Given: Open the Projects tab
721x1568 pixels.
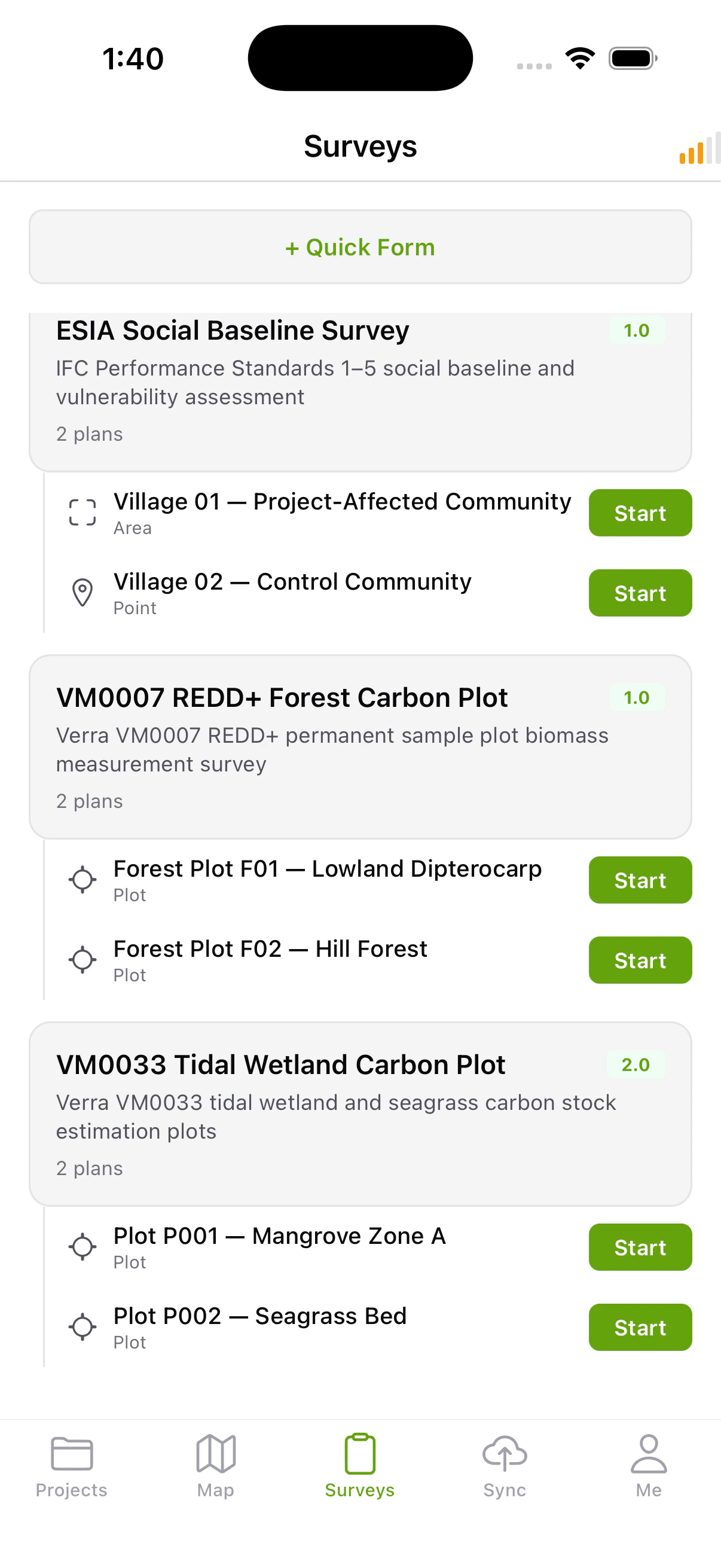Looking at the screenshot, I should coord(71,1461).
